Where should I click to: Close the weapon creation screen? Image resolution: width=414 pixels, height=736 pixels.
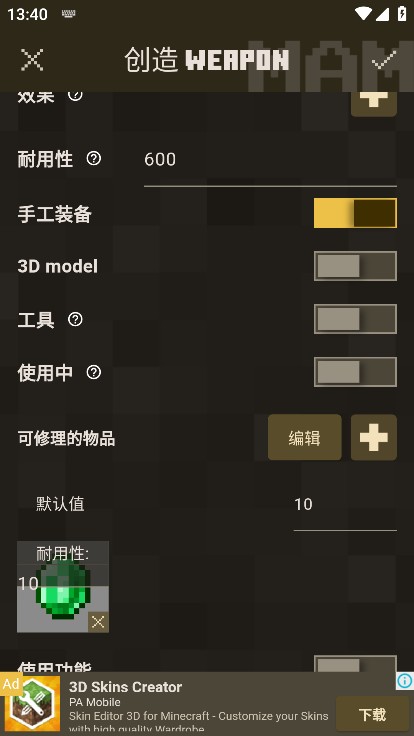pyautogui.click(x=32, y=60)
